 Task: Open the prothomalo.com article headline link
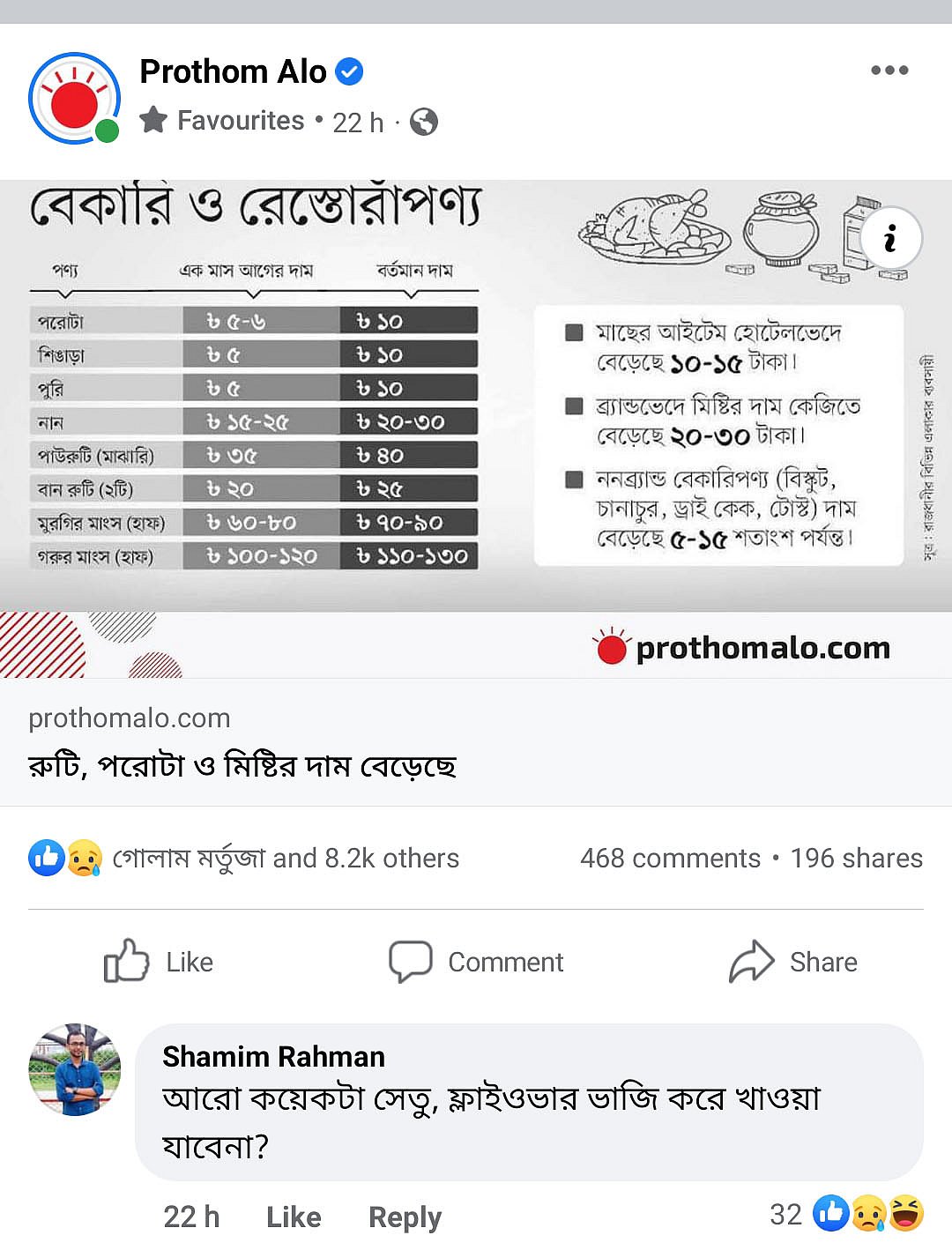(242, 764)
